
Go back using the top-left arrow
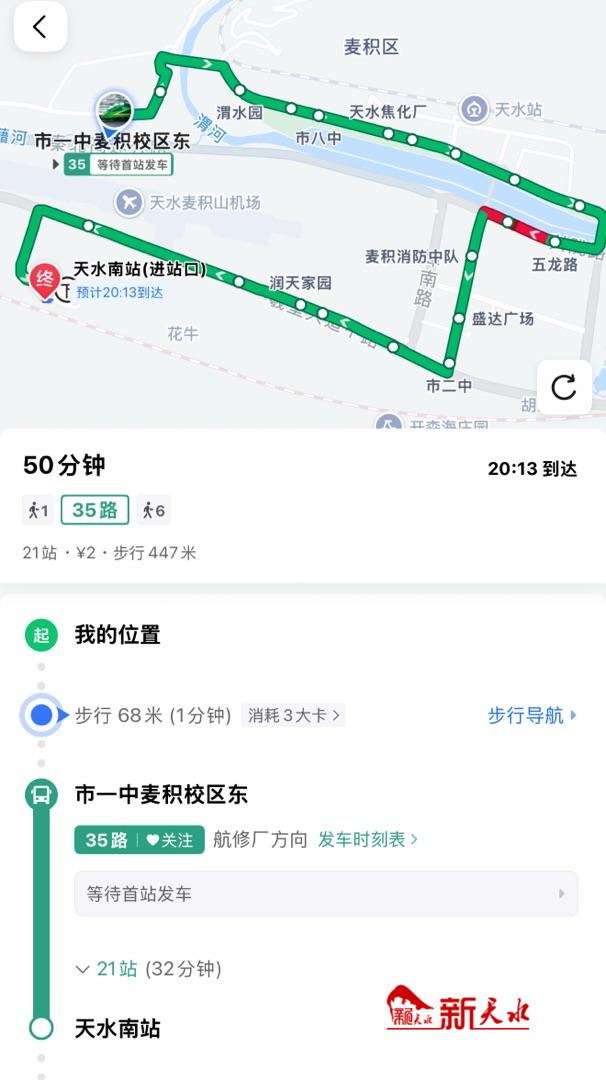[x=40, y=28]
